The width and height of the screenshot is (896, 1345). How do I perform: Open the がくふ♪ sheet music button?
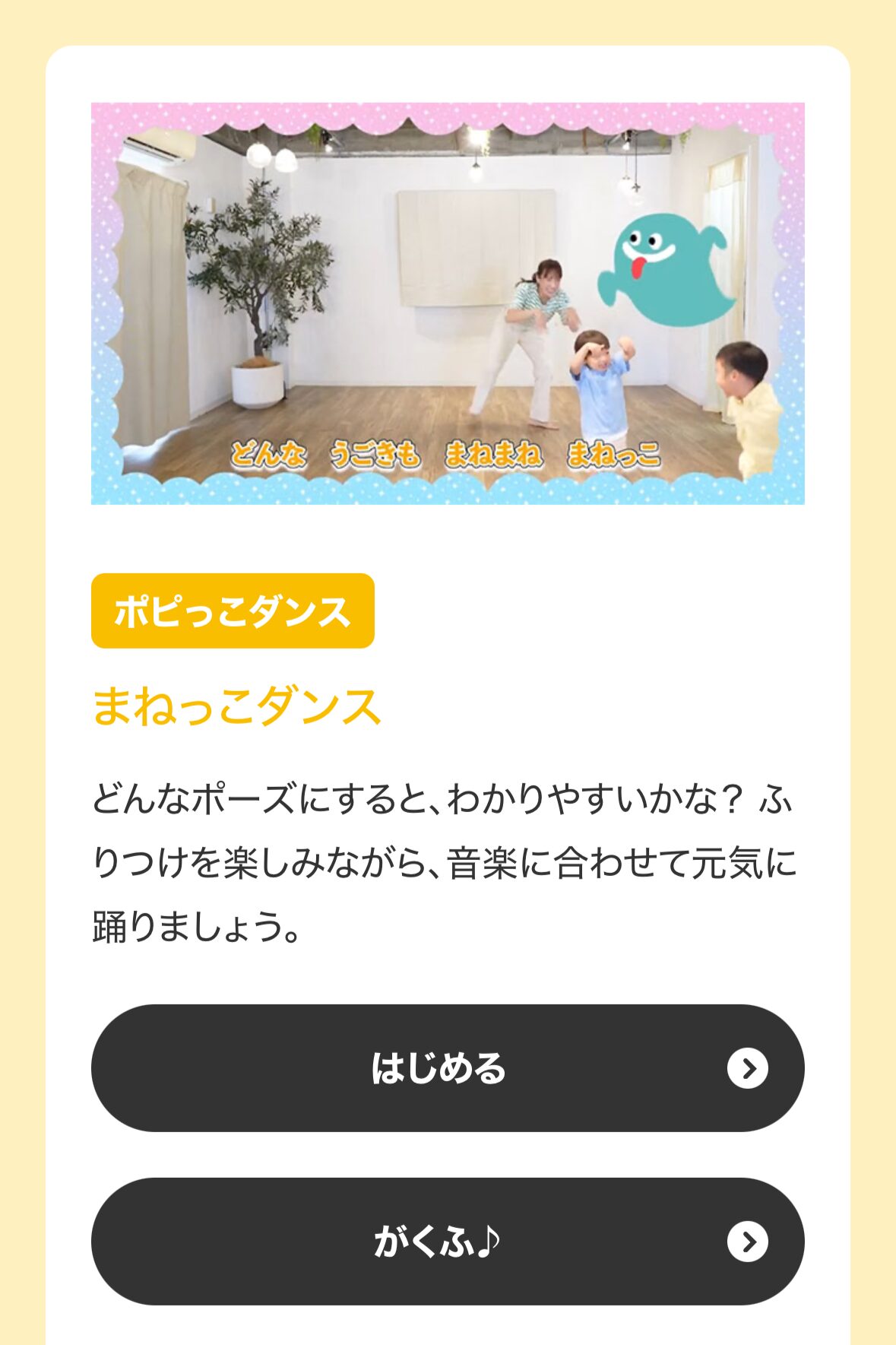point(447,1241)
